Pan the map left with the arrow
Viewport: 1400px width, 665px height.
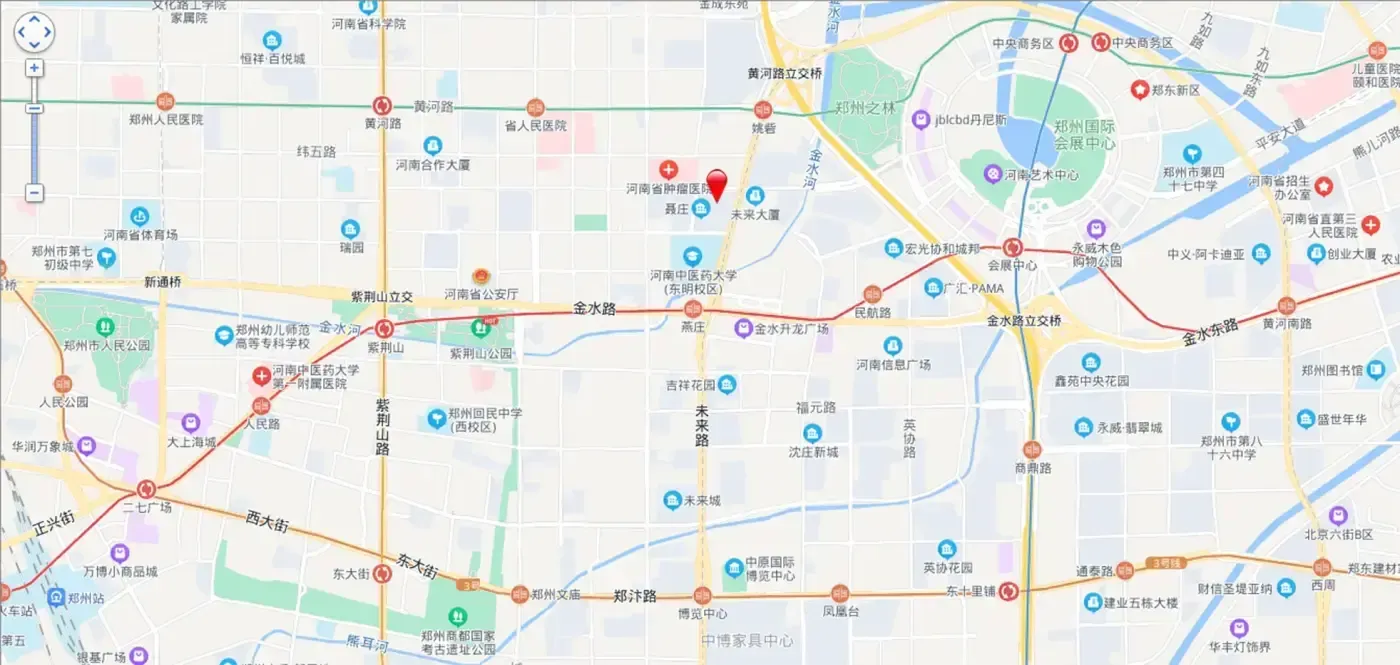21,33
